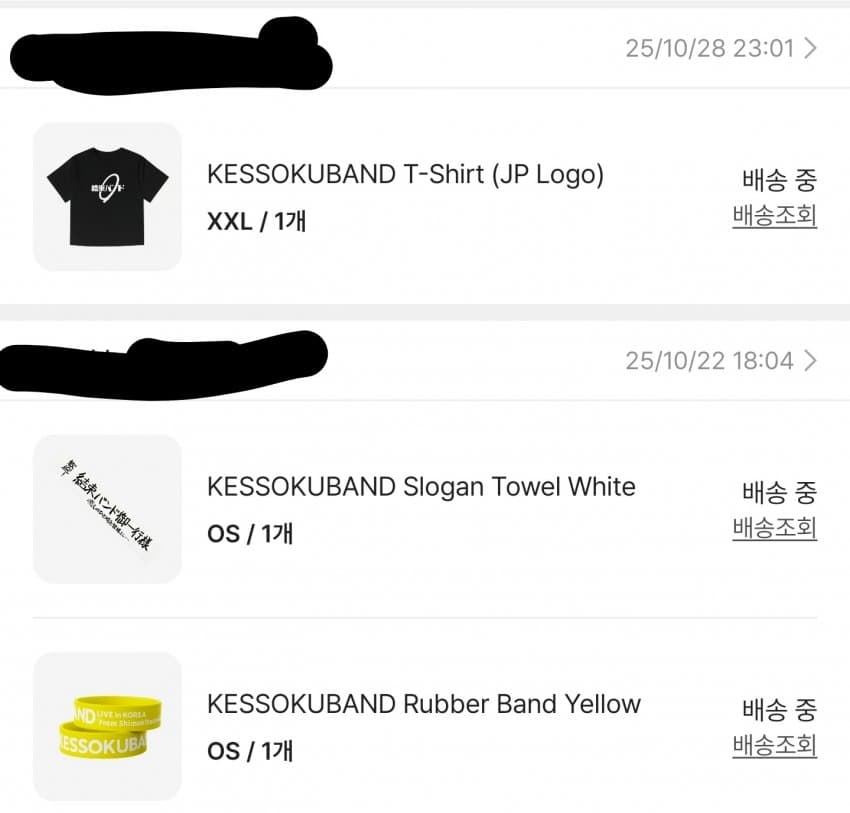Screen dimensions: 850x813
Task: Track delivery for KESSOKUBAND T-Shirt
Action: [774, 215]
